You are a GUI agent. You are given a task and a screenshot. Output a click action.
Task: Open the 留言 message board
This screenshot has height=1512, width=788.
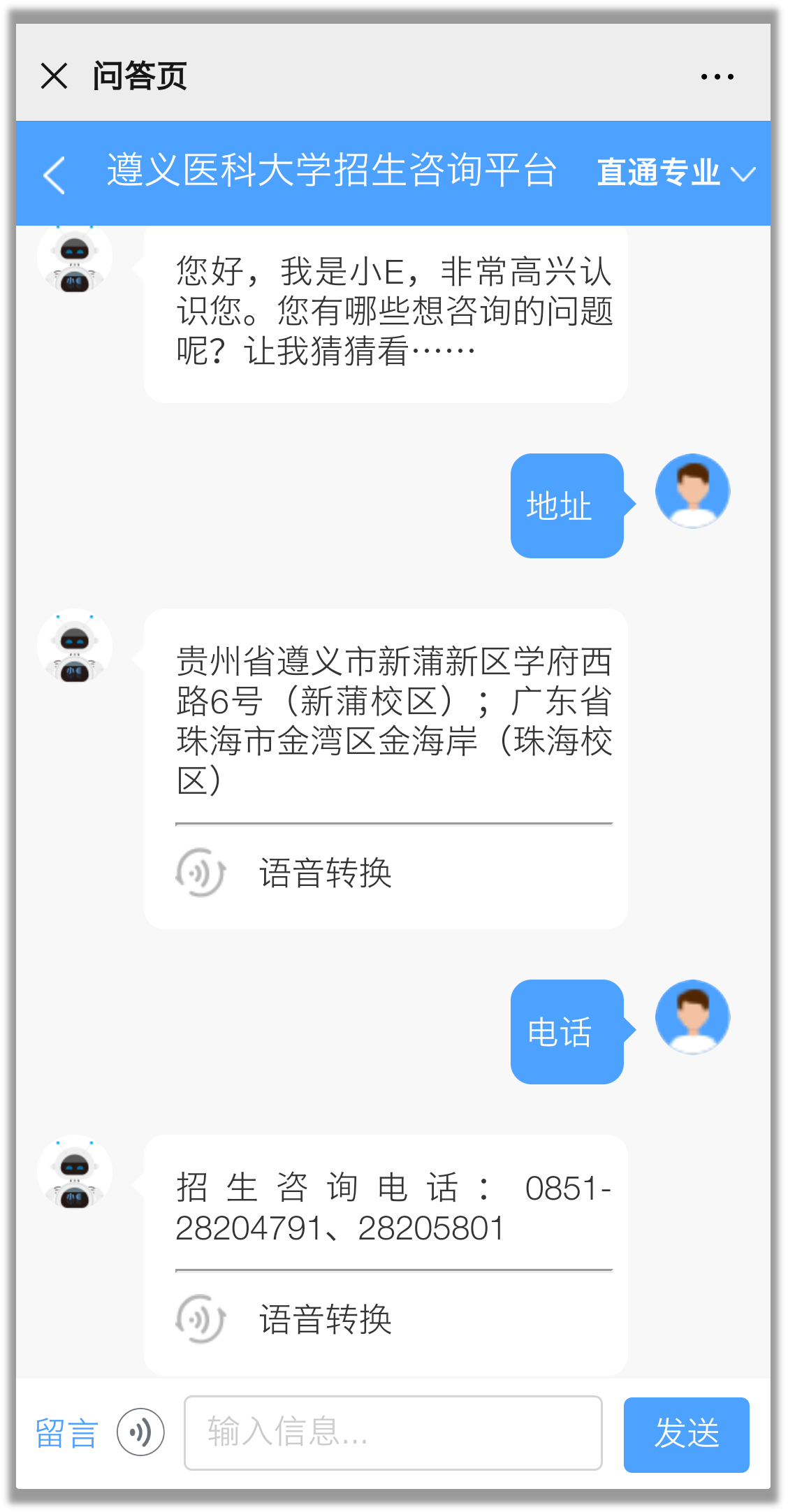pos(66,1434)
